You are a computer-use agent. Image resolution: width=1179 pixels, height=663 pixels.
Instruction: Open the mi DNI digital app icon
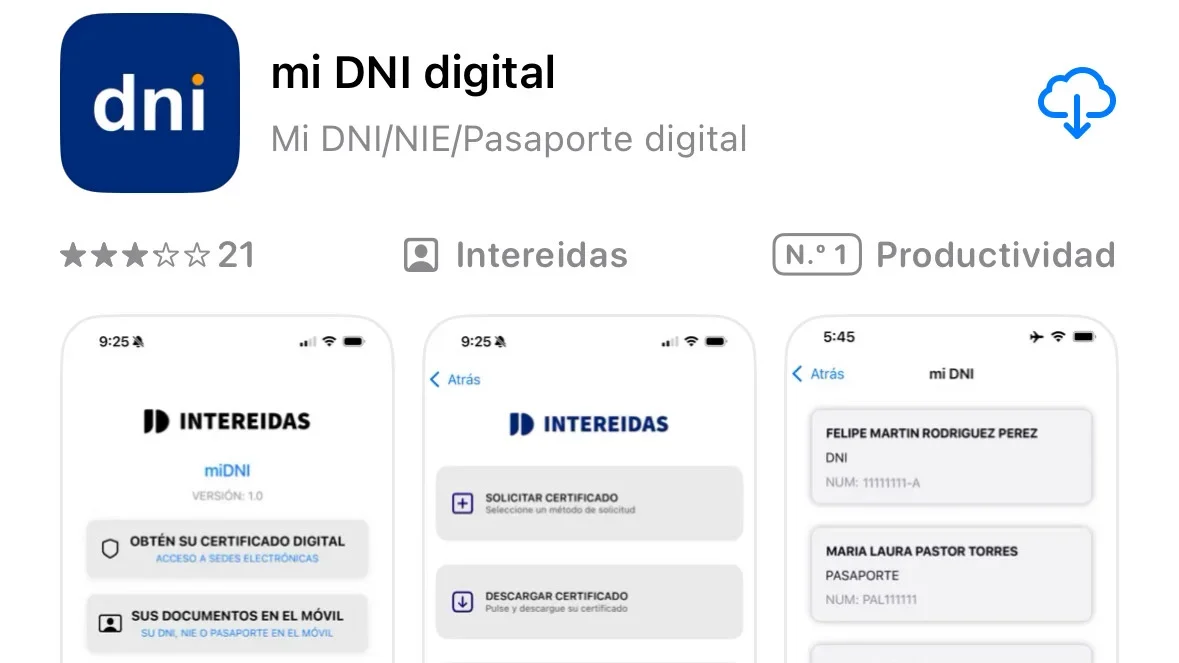coord(150,102)
